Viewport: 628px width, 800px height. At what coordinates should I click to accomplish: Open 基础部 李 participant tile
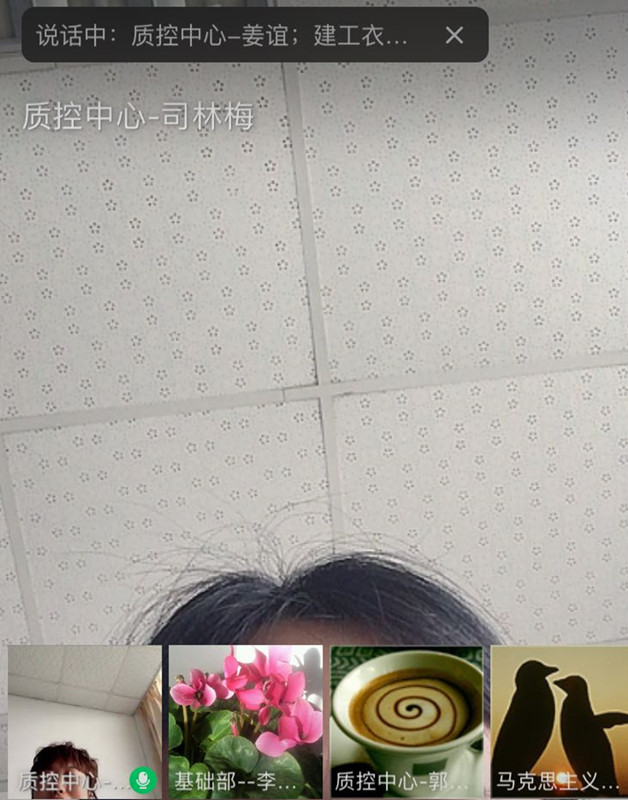pos(245,720)
